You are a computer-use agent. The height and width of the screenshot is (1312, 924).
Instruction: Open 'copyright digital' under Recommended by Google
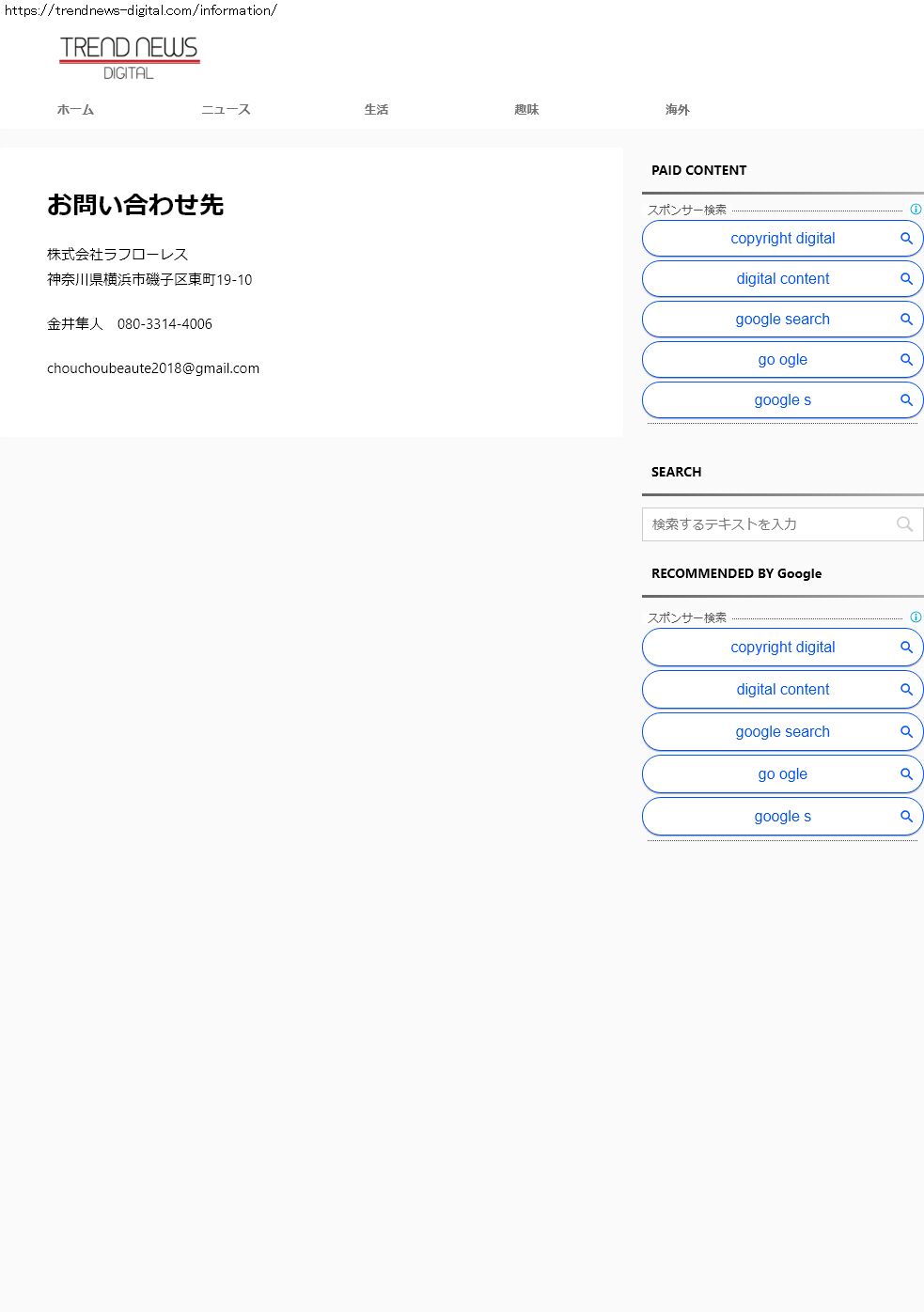click(782, 648)
